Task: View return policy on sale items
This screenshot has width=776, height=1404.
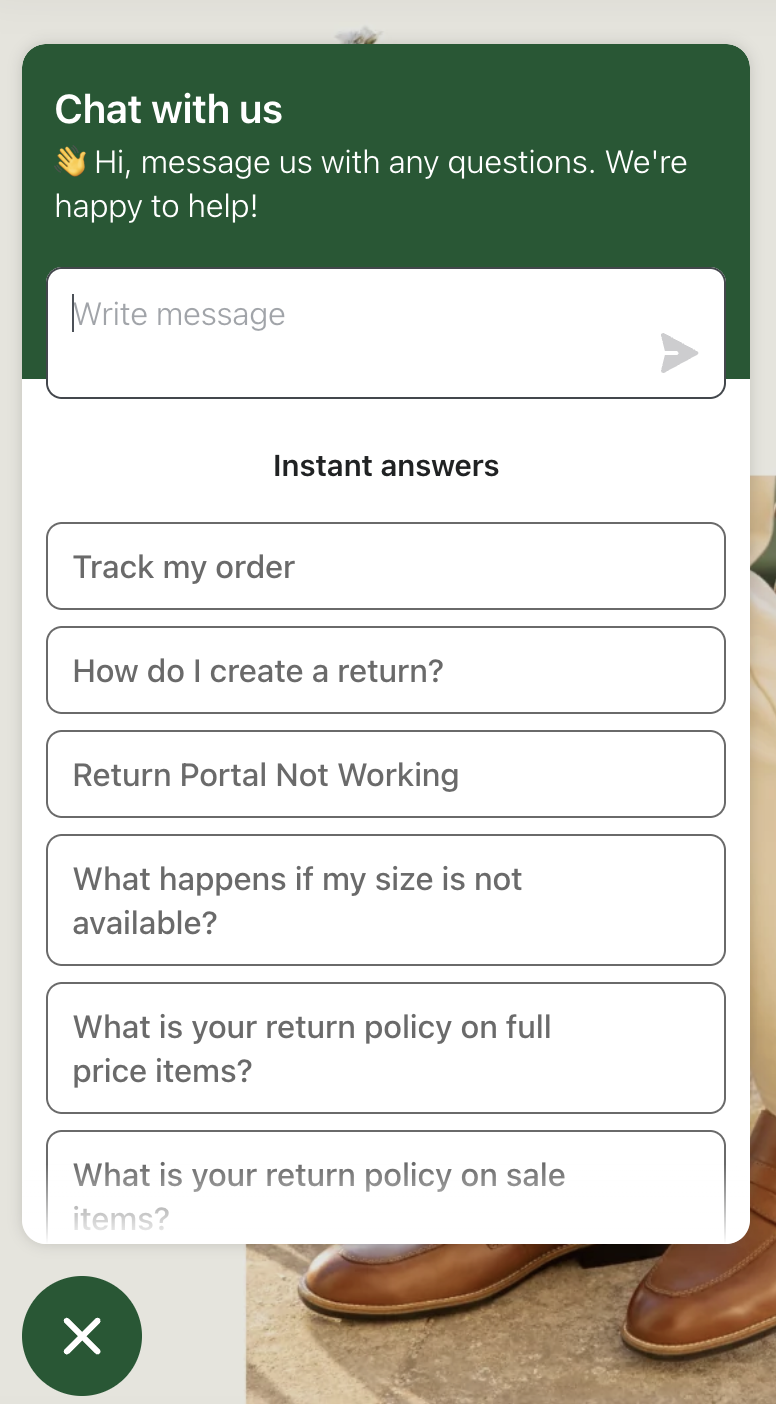Action: click(x=386, y=1187)
